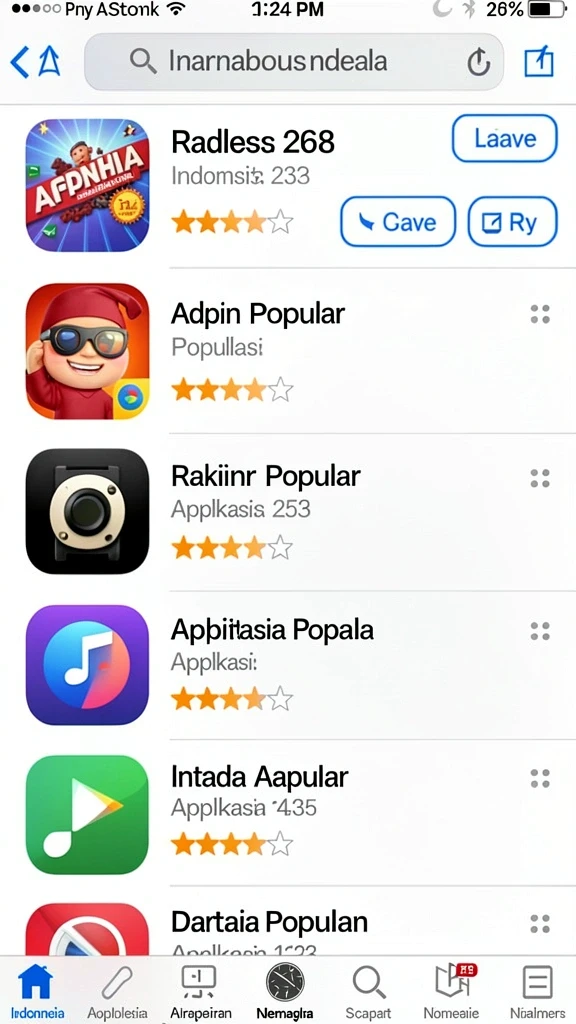Open more options for Apbitasia Popala
Viewport: 576px width, 1024px height.
540,631
